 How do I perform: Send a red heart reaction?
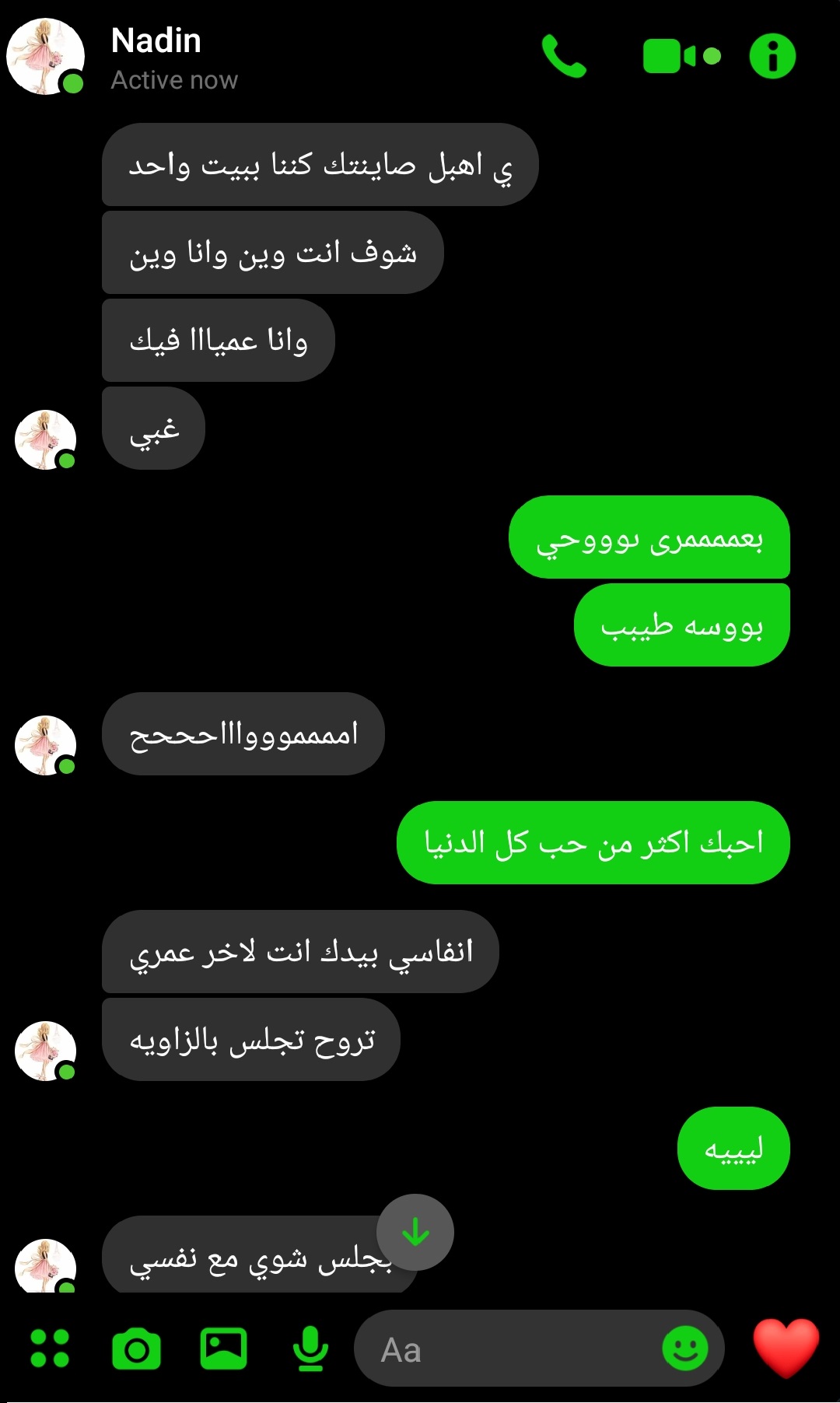coord(786,1347)
